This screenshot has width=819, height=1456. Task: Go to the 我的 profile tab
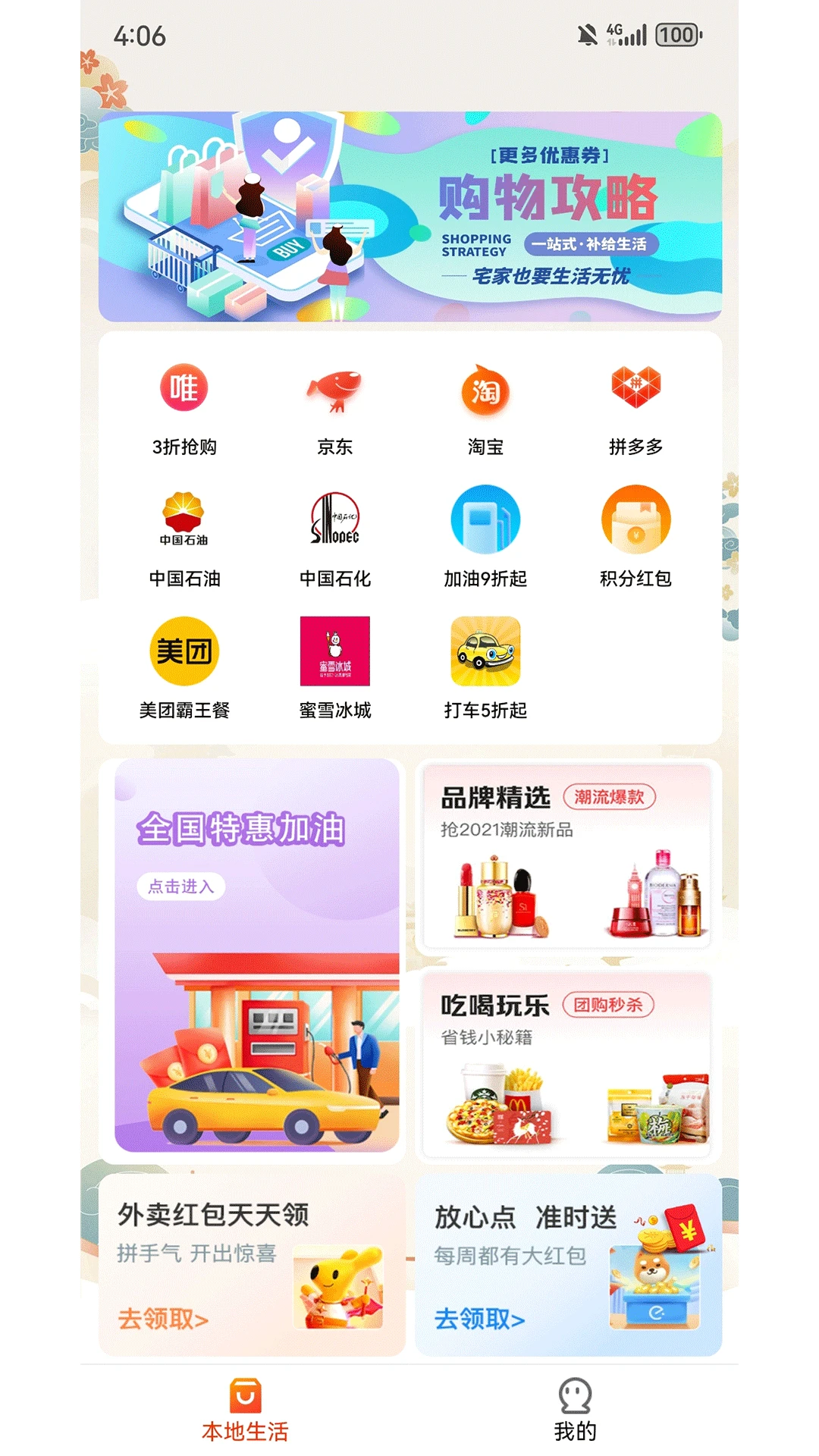(575, 1410)
